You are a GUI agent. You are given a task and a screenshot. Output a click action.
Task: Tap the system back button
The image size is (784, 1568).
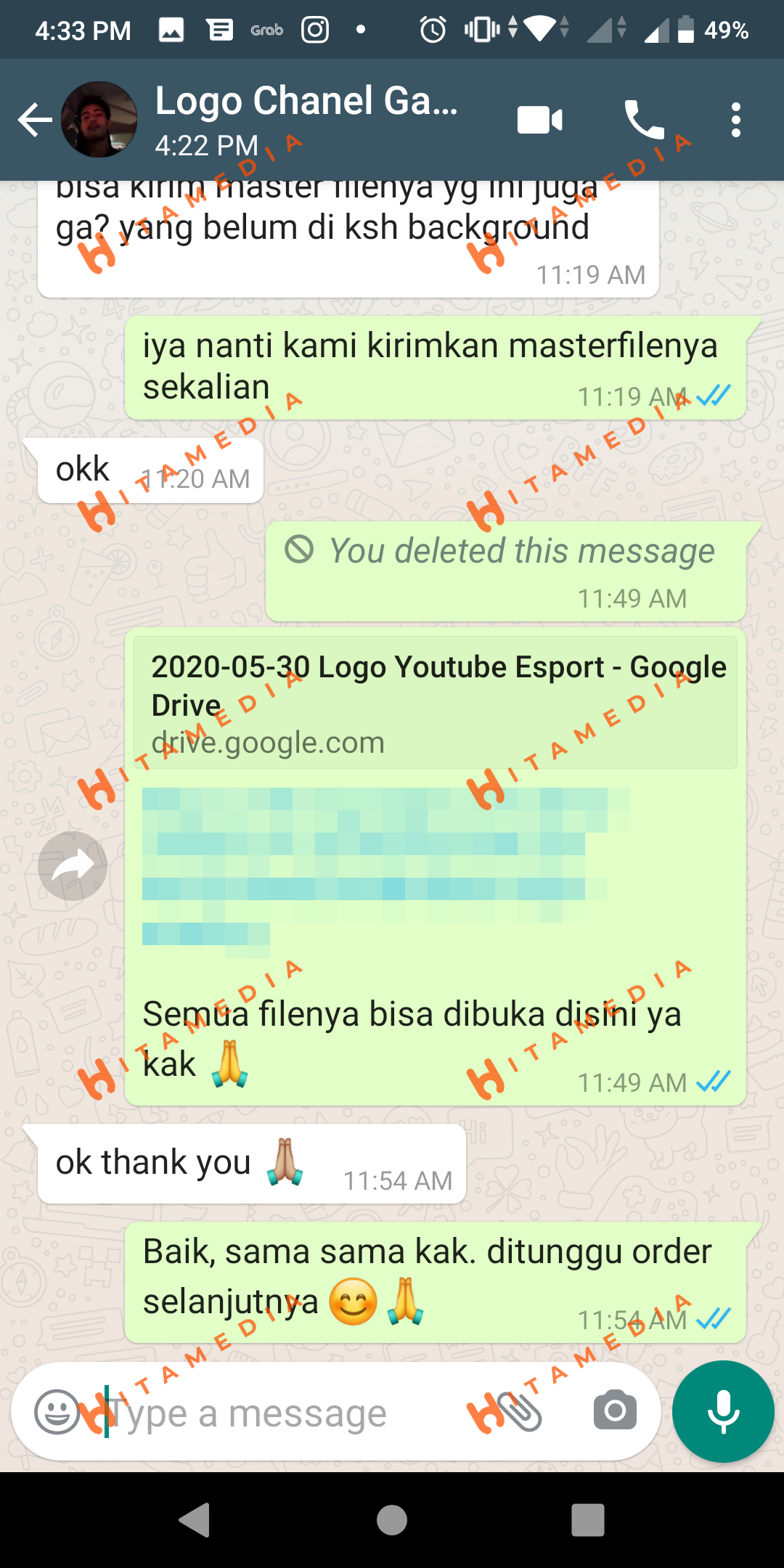pos(195,1520)
